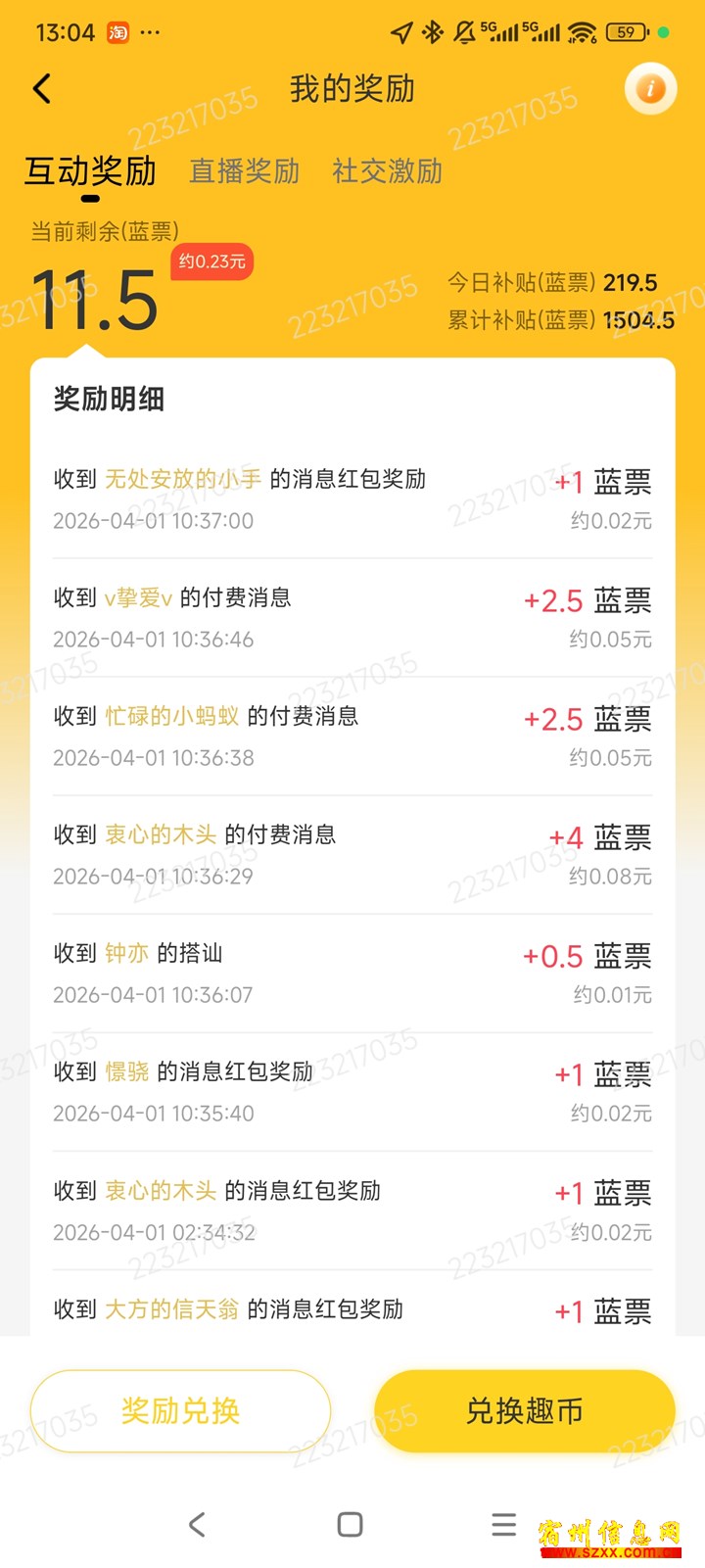Open system recent apps menu
The height and width of the screenshot is (1568, 705).
503,1524
